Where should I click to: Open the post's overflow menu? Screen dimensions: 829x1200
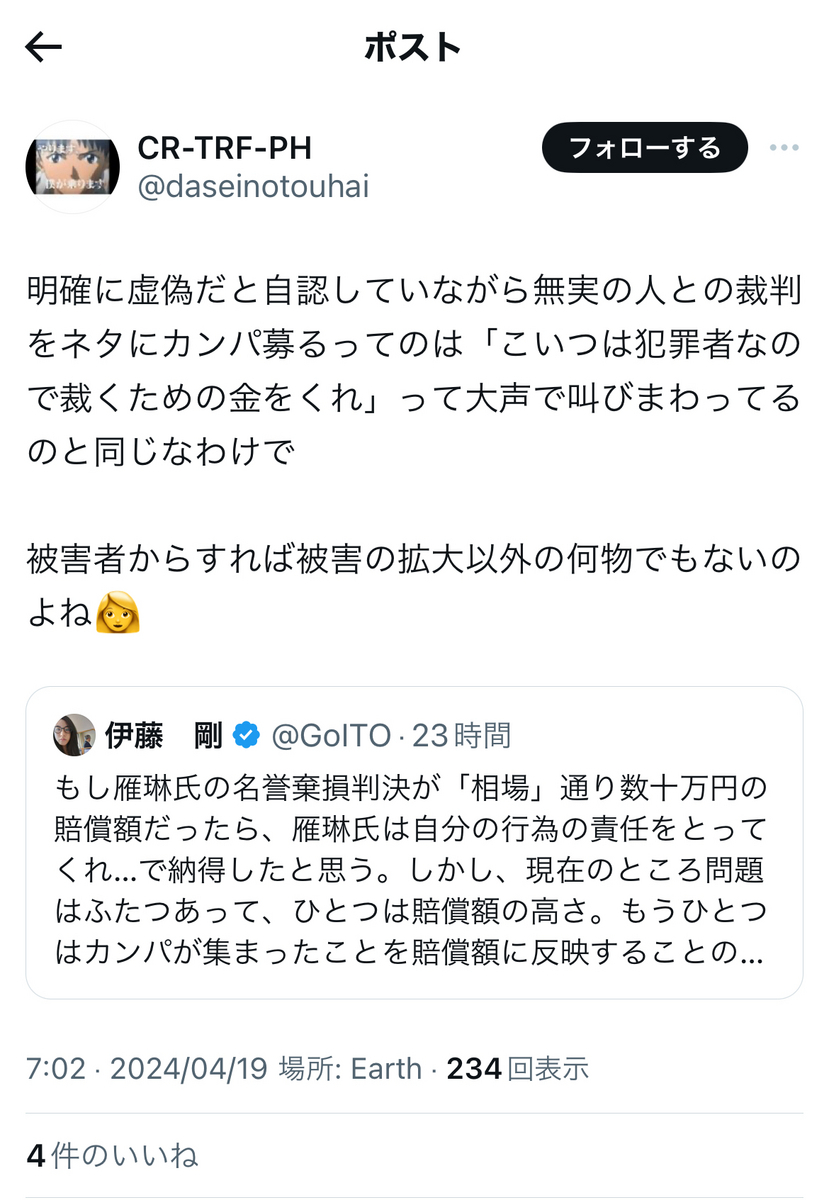[783, 149]
